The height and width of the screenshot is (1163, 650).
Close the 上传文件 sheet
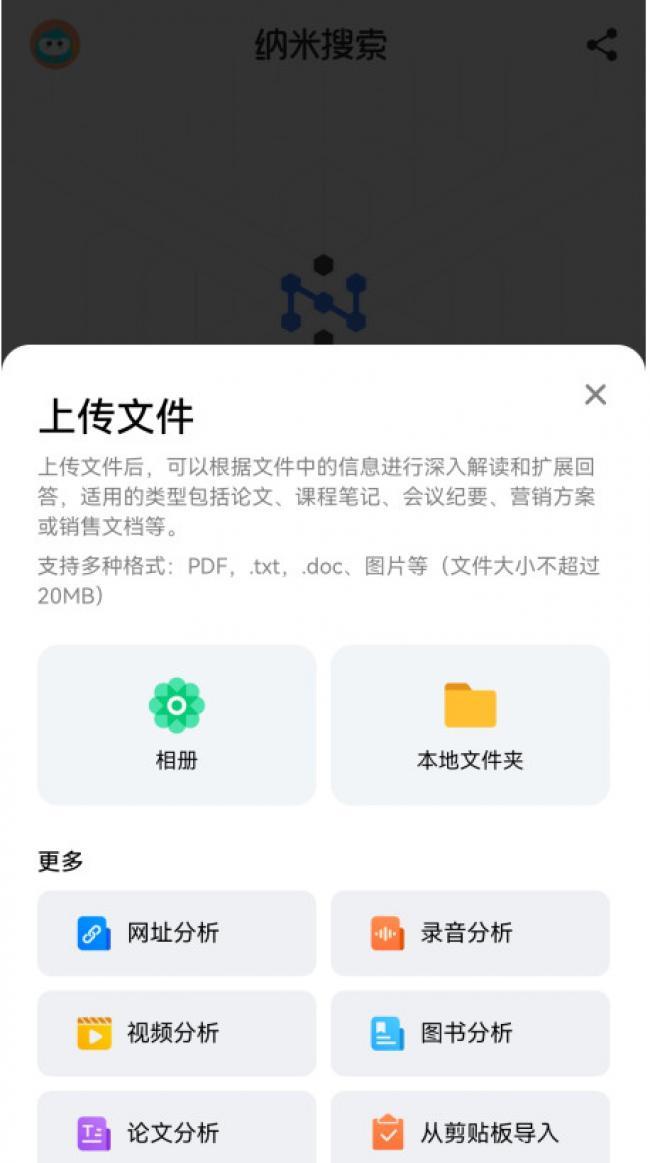click(595, 394)
